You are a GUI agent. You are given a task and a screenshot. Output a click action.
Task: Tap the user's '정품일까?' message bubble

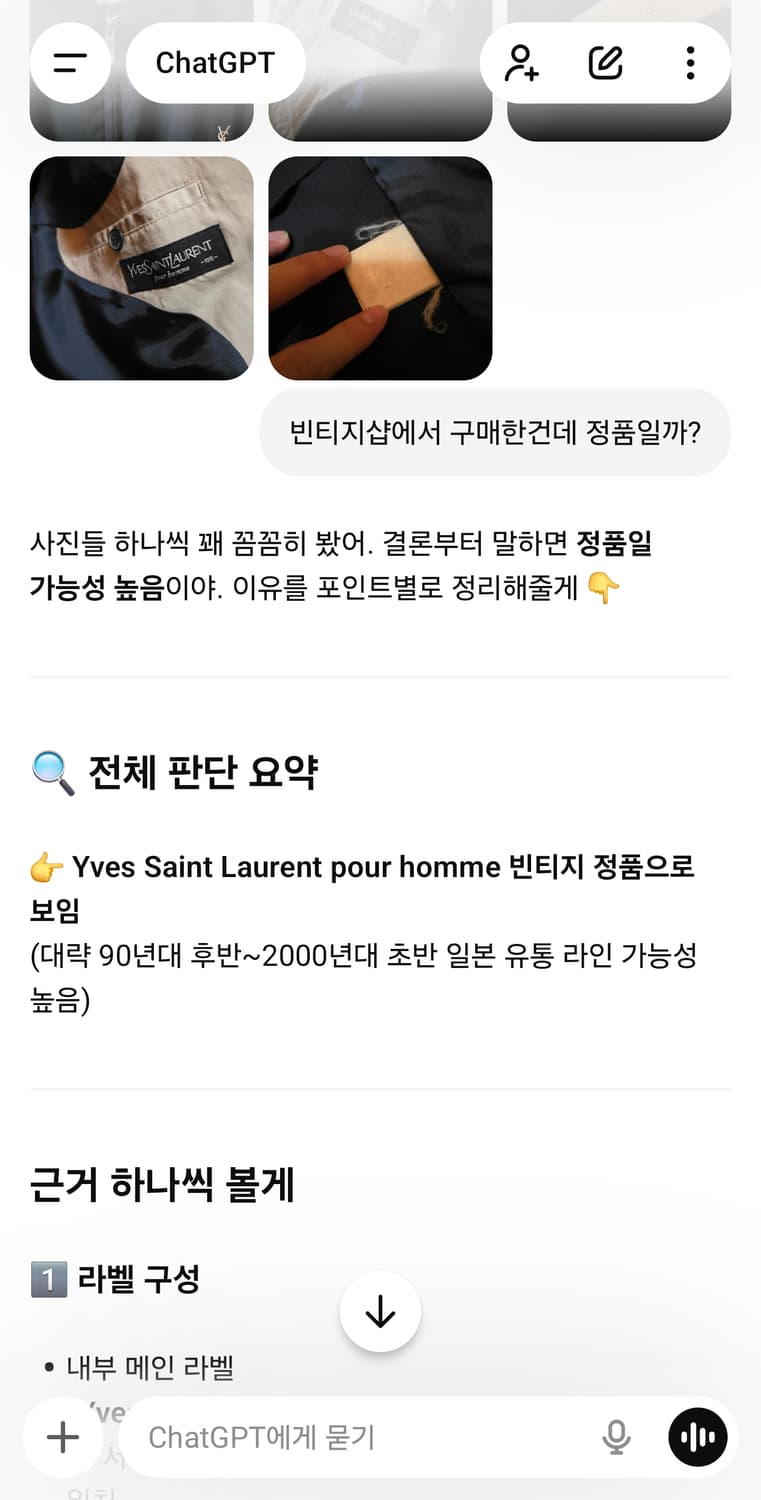tap(495, 433)
